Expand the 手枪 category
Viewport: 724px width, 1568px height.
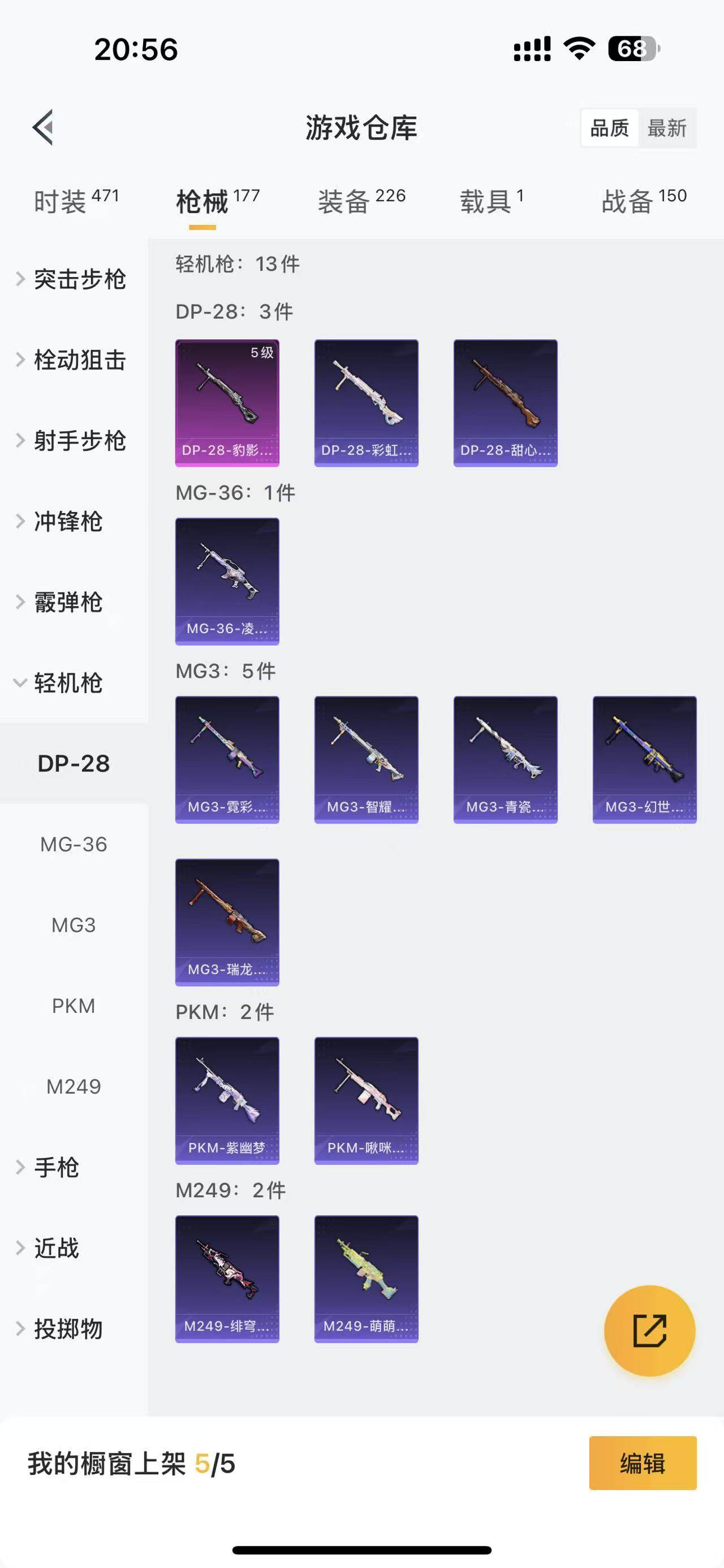point(56,1167)
